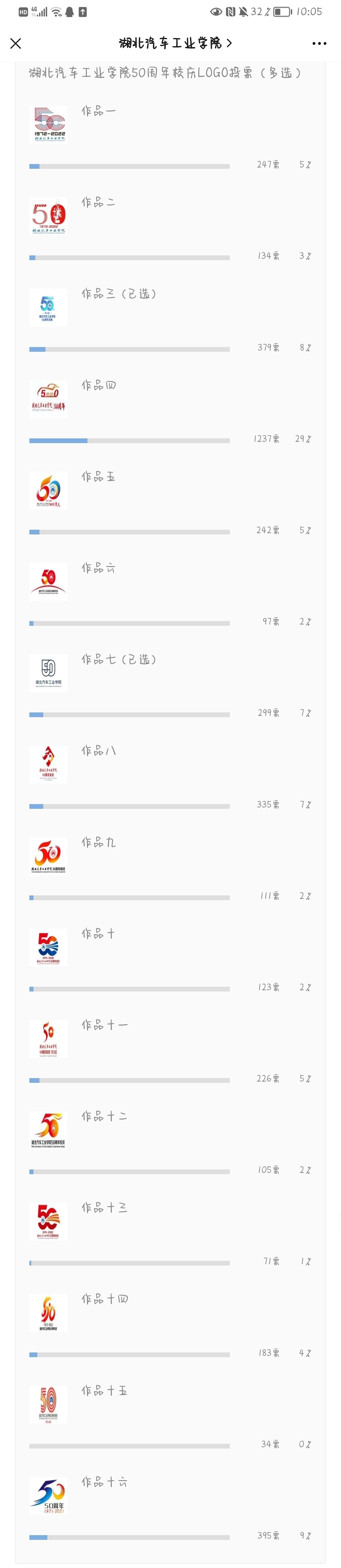This screenshot has height=1568, width=341.
Task: Choose poll option 作品十五
Action: pos(105,1391)
